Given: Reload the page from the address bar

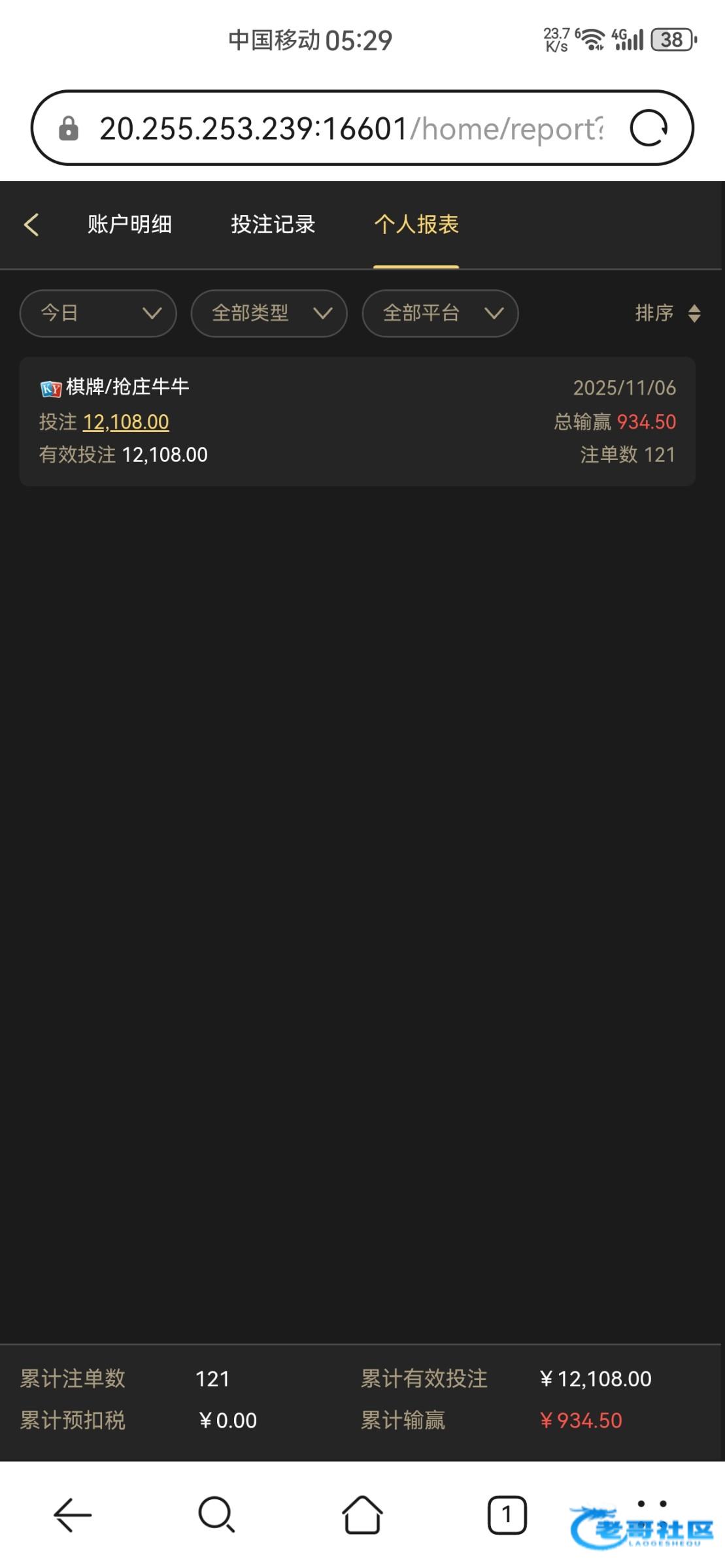Looking at the screenshot, I should coord(648,128).
